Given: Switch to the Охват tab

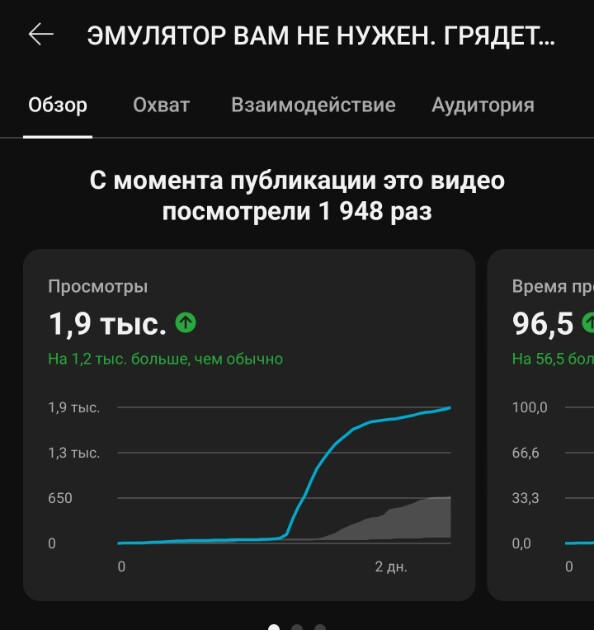Looking at the screenshot, I should 161,105.
